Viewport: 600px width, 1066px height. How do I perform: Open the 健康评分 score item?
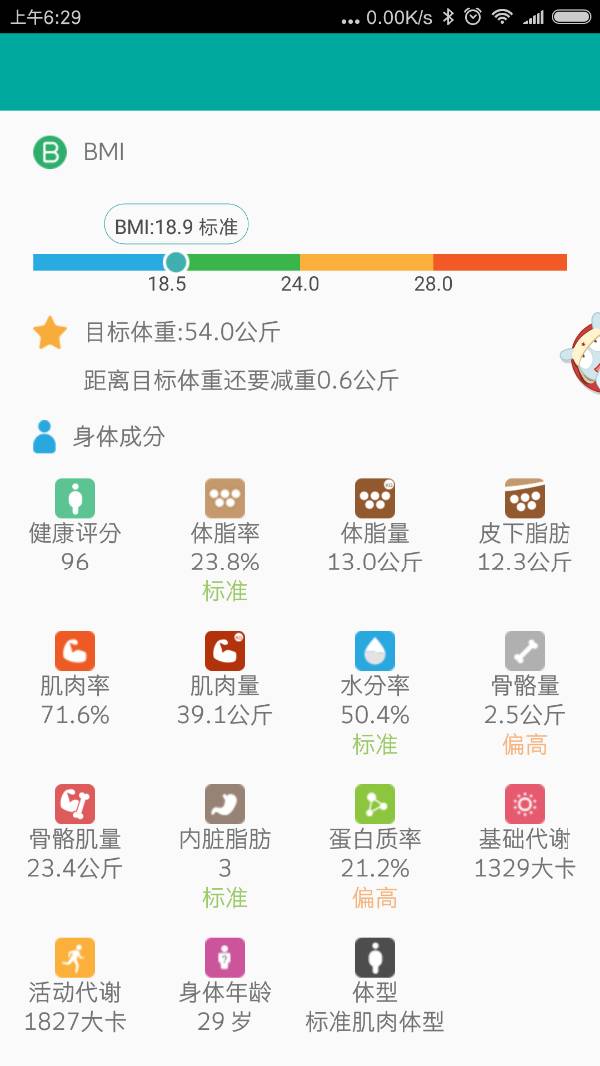click(x=75, y=526)
